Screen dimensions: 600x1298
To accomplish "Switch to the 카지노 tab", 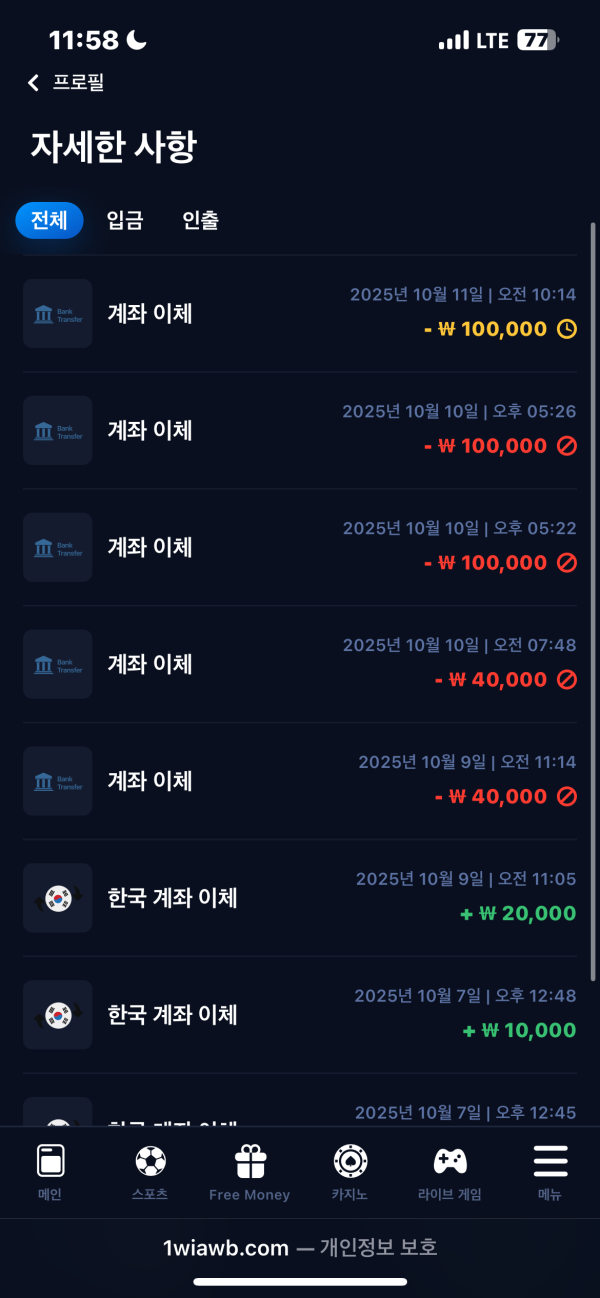I will pyautogui.click(x=350, y=1172).
